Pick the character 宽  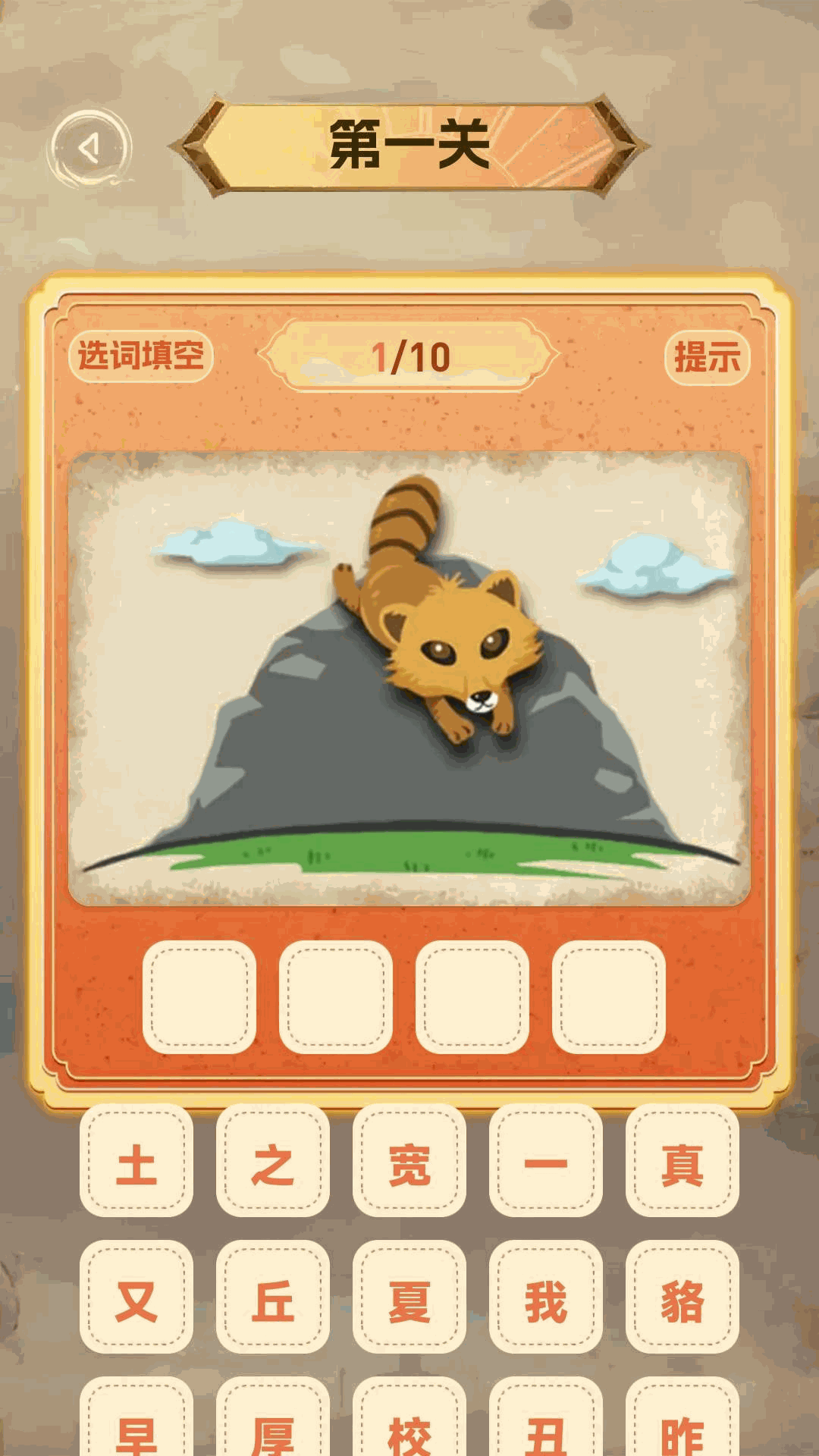(409, 1160)
